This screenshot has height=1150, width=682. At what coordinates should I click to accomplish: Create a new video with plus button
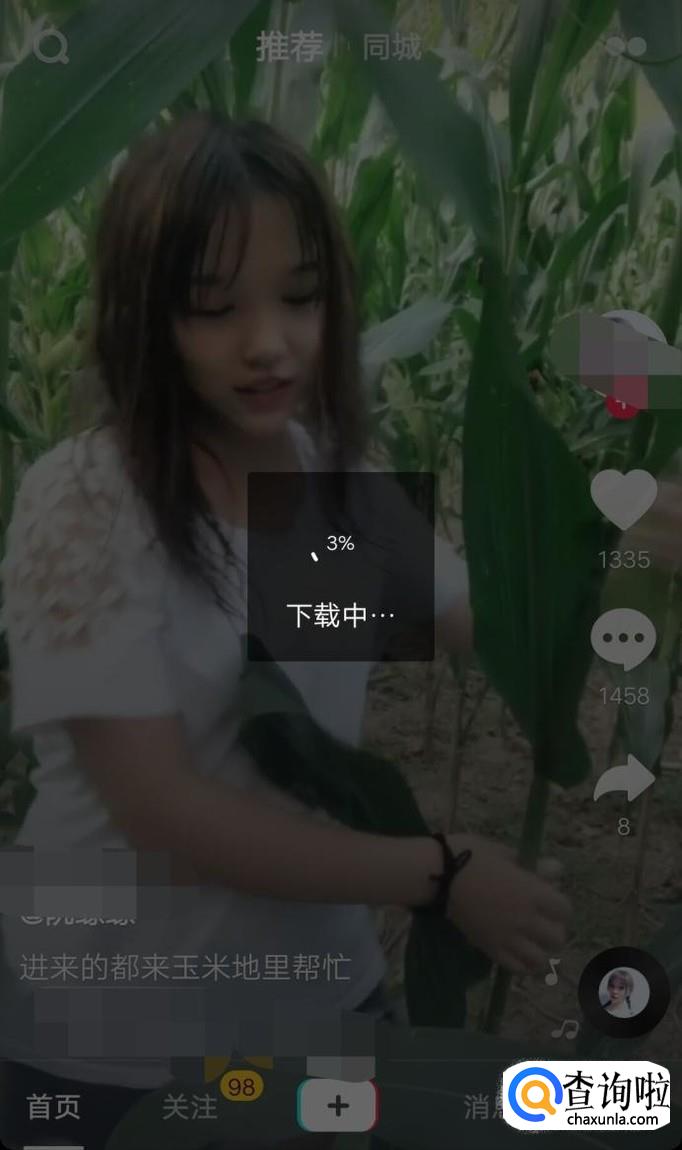pyautogui.click(x=338, y=1106)
